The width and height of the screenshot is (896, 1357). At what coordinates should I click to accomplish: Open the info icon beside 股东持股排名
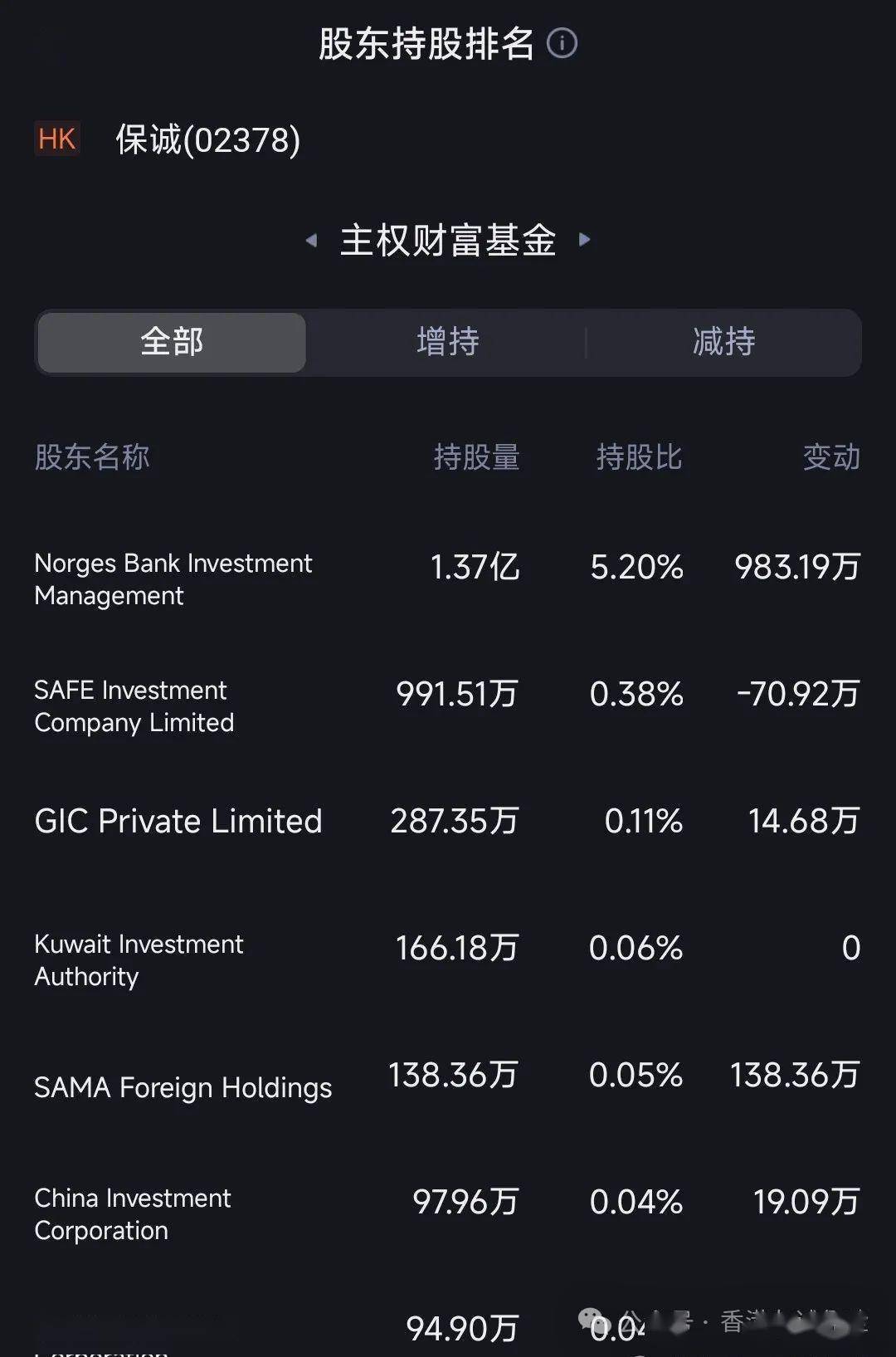tap(562, 43)
